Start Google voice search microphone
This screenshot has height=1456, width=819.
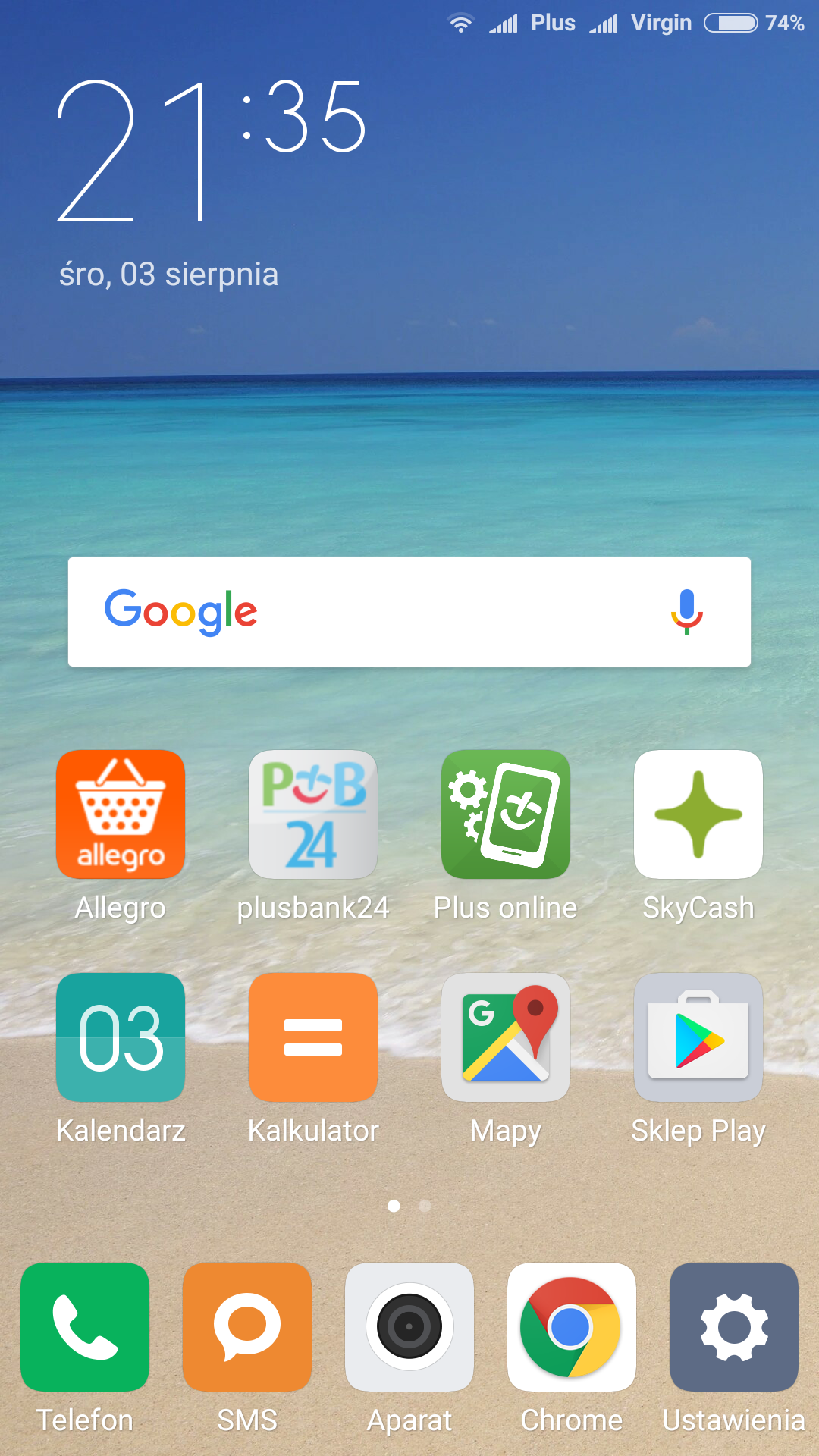pos(687,611)
